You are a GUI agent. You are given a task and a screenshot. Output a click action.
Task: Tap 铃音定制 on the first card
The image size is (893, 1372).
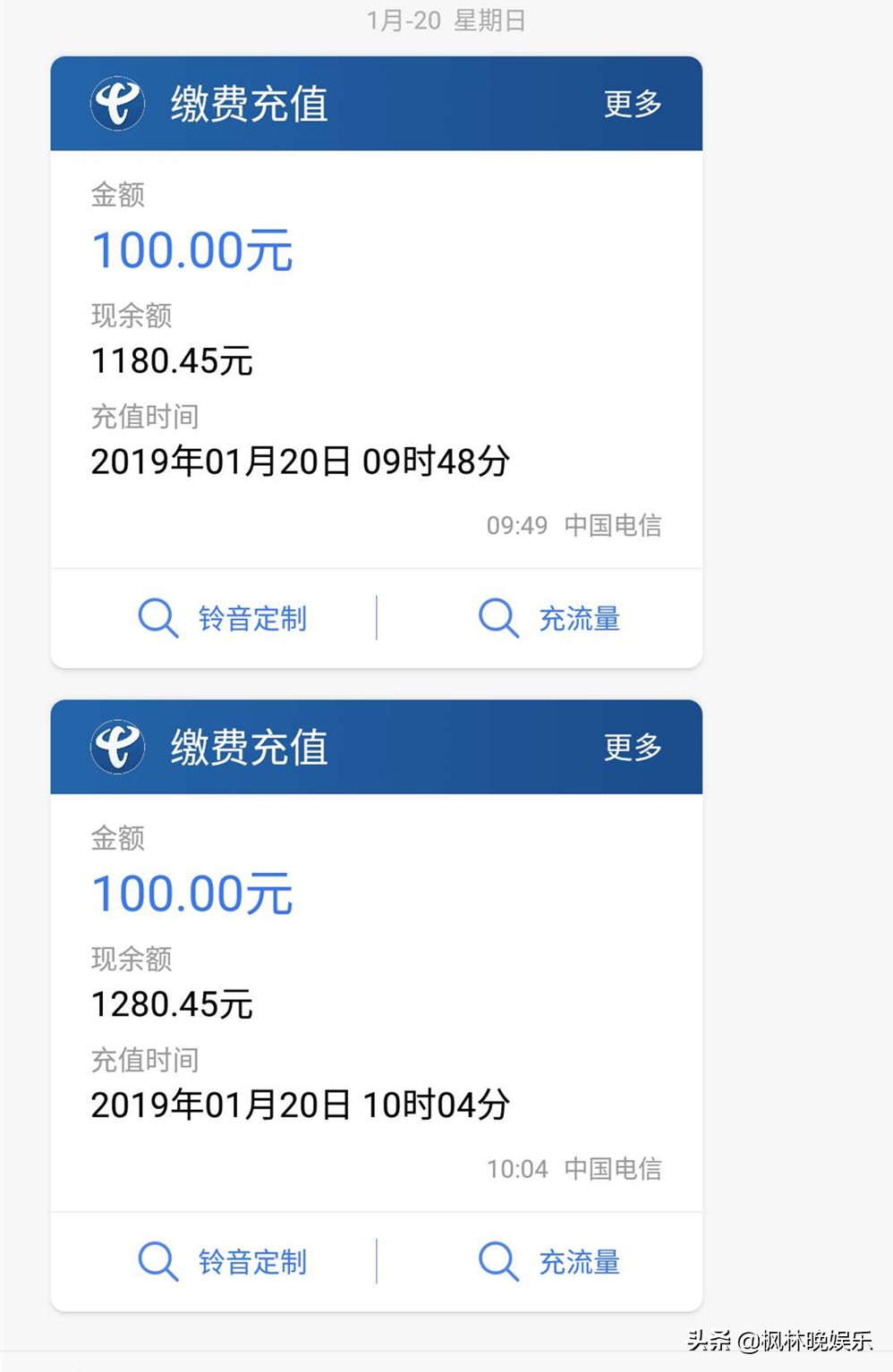pos(254,617)
